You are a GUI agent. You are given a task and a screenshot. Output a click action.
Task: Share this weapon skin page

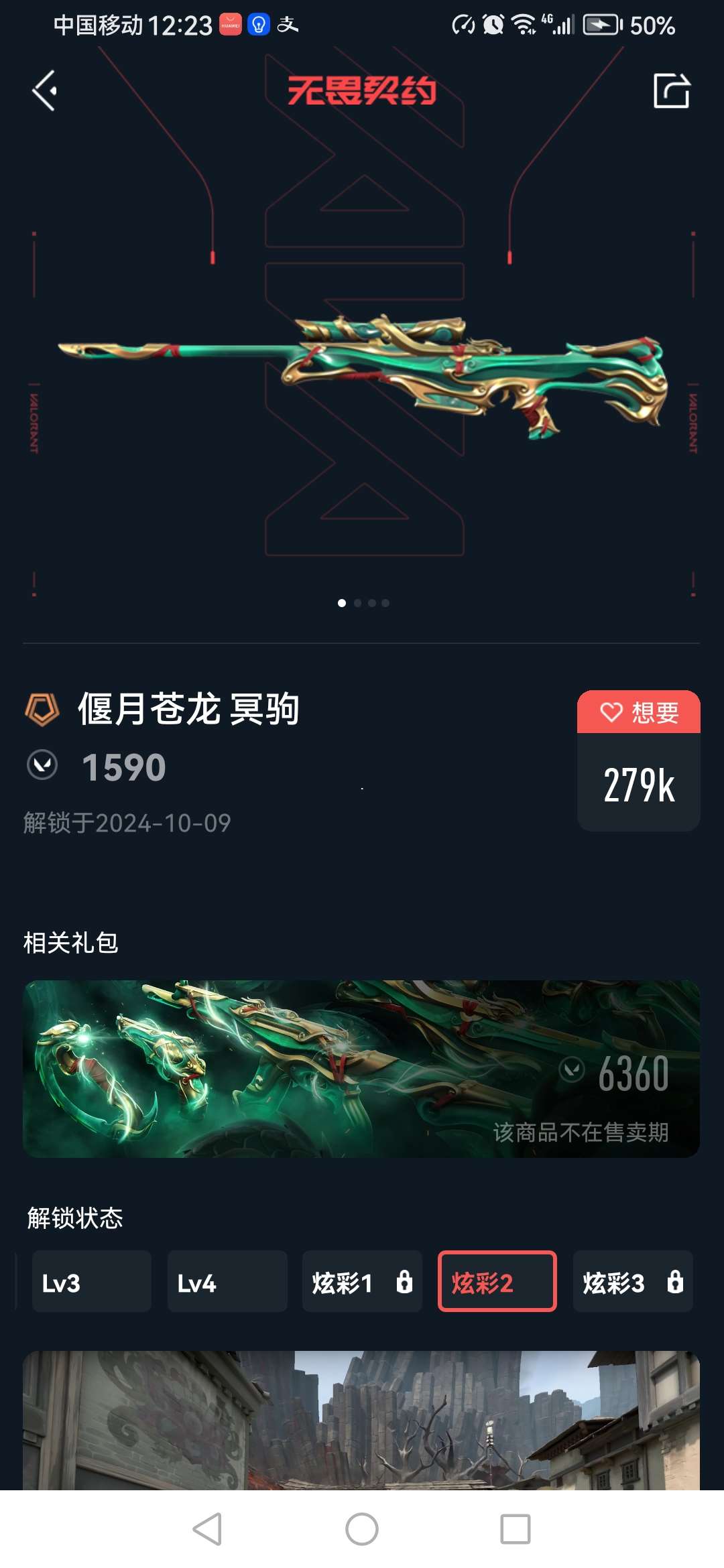point(671,90)
